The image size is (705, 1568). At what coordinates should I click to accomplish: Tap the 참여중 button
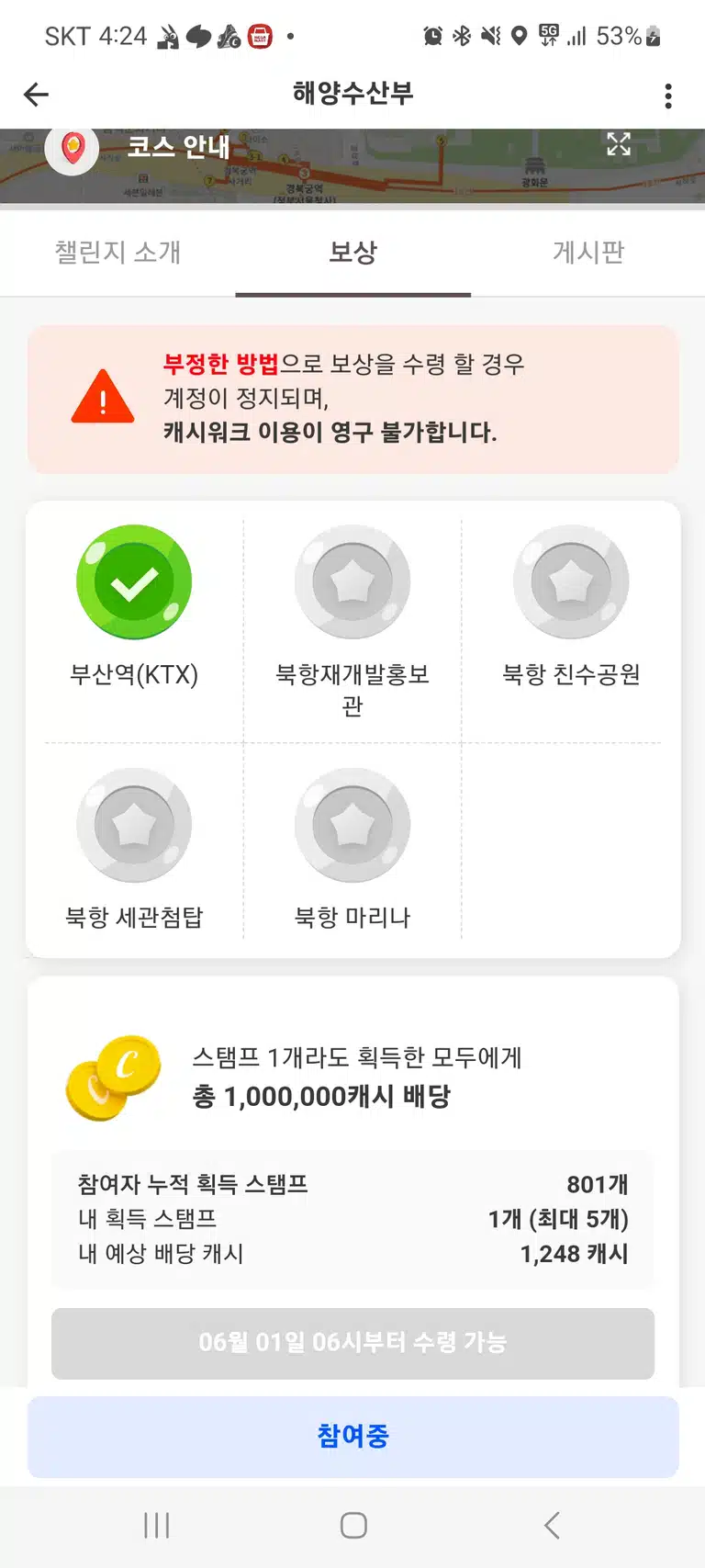(x=352, y=1437)
